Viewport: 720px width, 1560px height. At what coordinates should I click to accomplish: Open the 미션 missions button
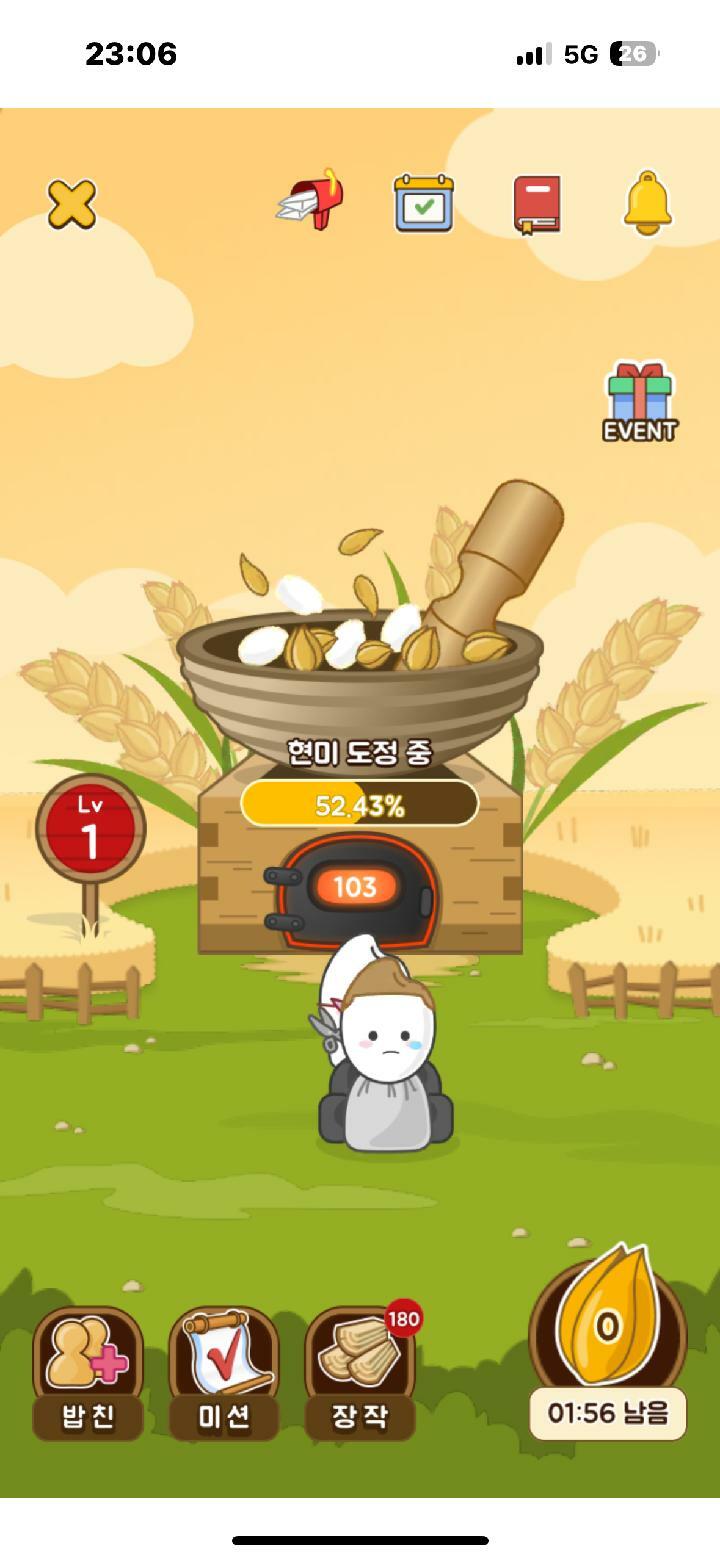(224, 1372)
